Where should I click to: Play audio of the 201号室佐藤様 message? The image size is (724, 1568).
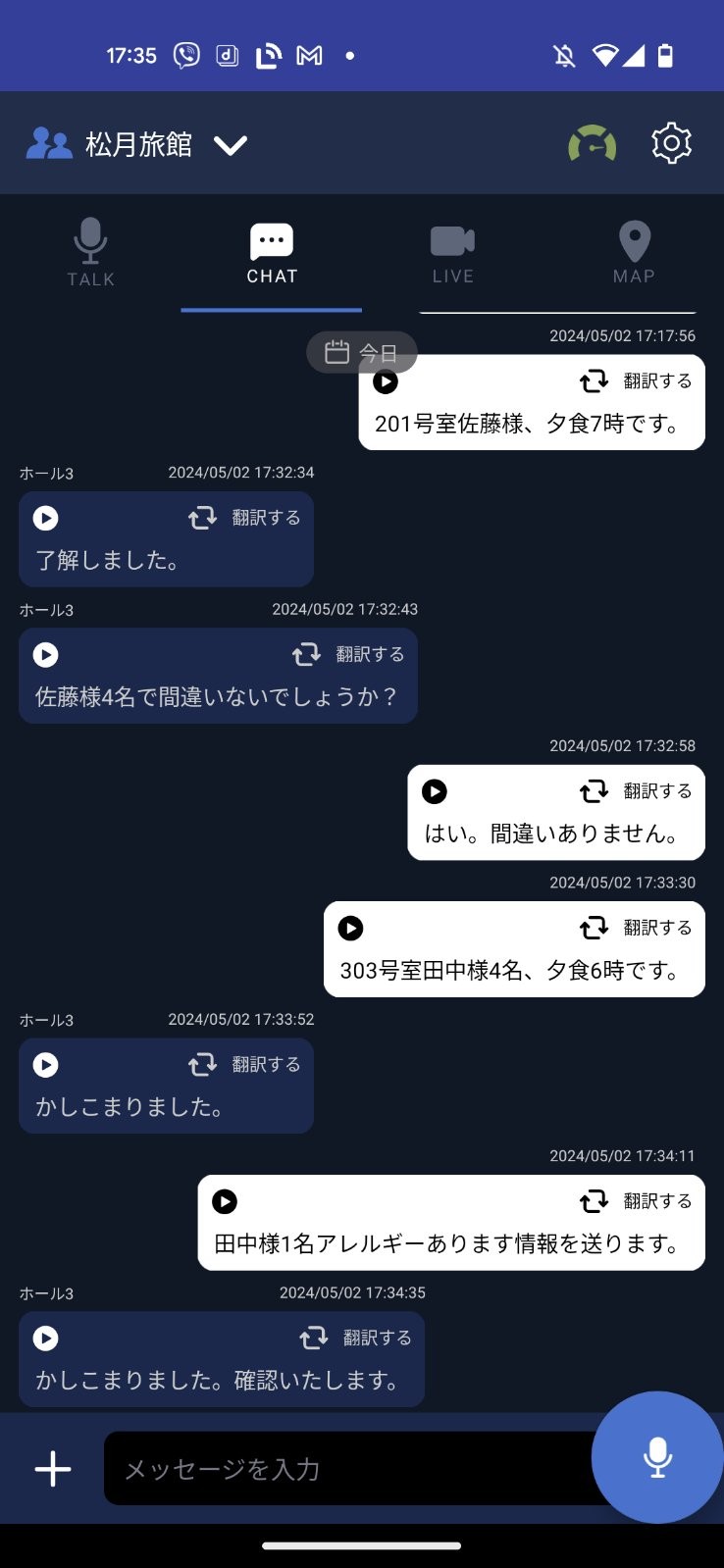(385, 382)
